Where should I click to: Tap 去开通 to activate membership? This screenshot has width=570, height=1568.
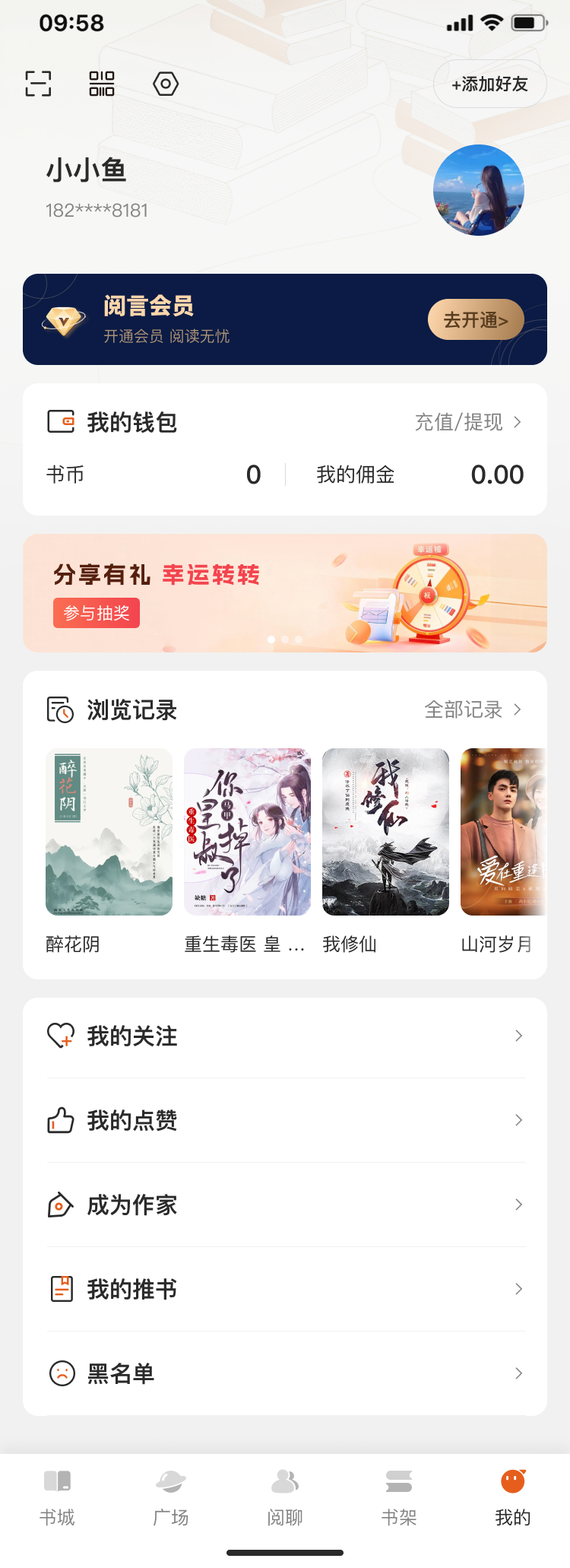(x=476, y=319)
